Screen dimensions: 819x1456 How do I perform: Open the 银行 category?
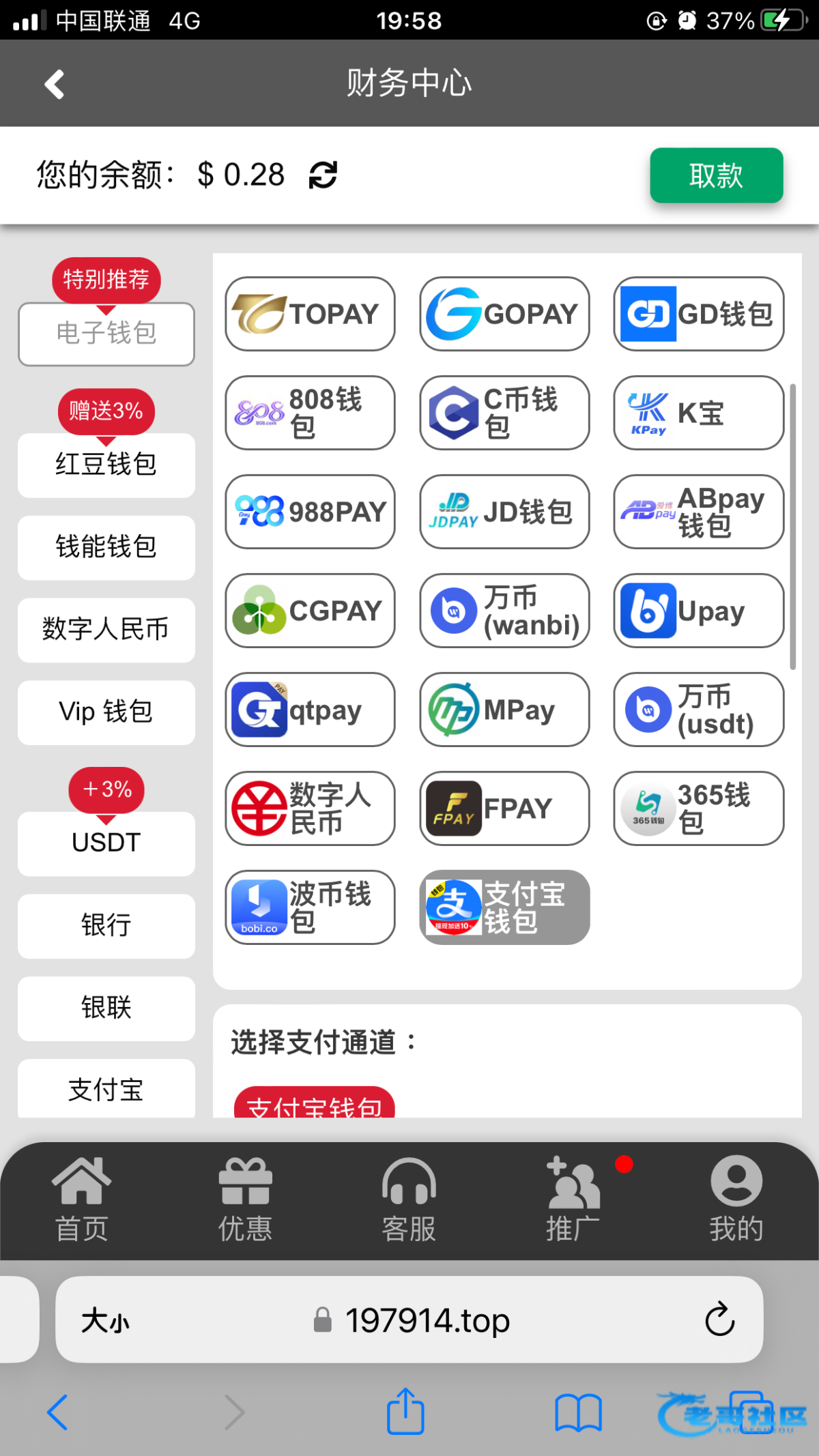point(106,925)
